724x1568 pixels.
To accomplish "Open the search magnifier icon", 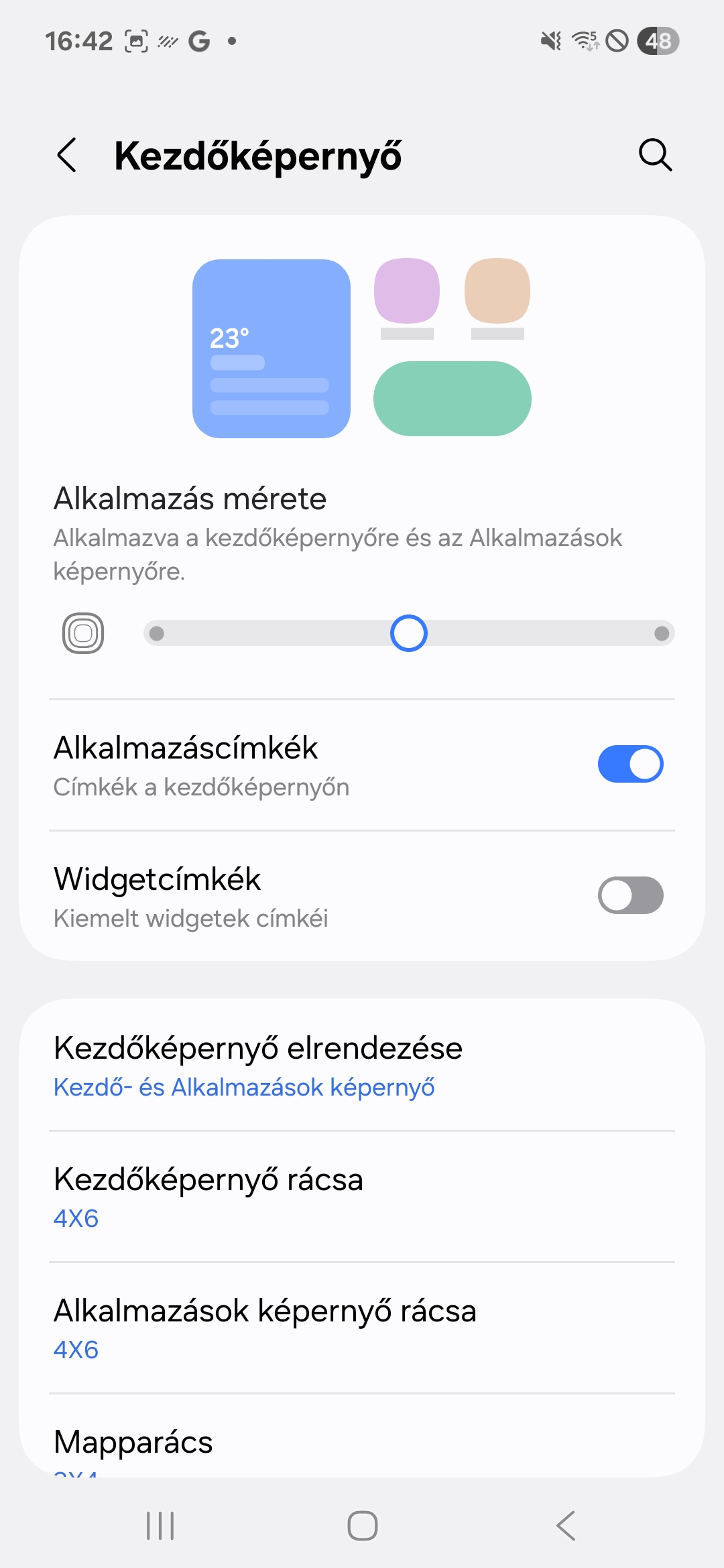I will 655,155.
